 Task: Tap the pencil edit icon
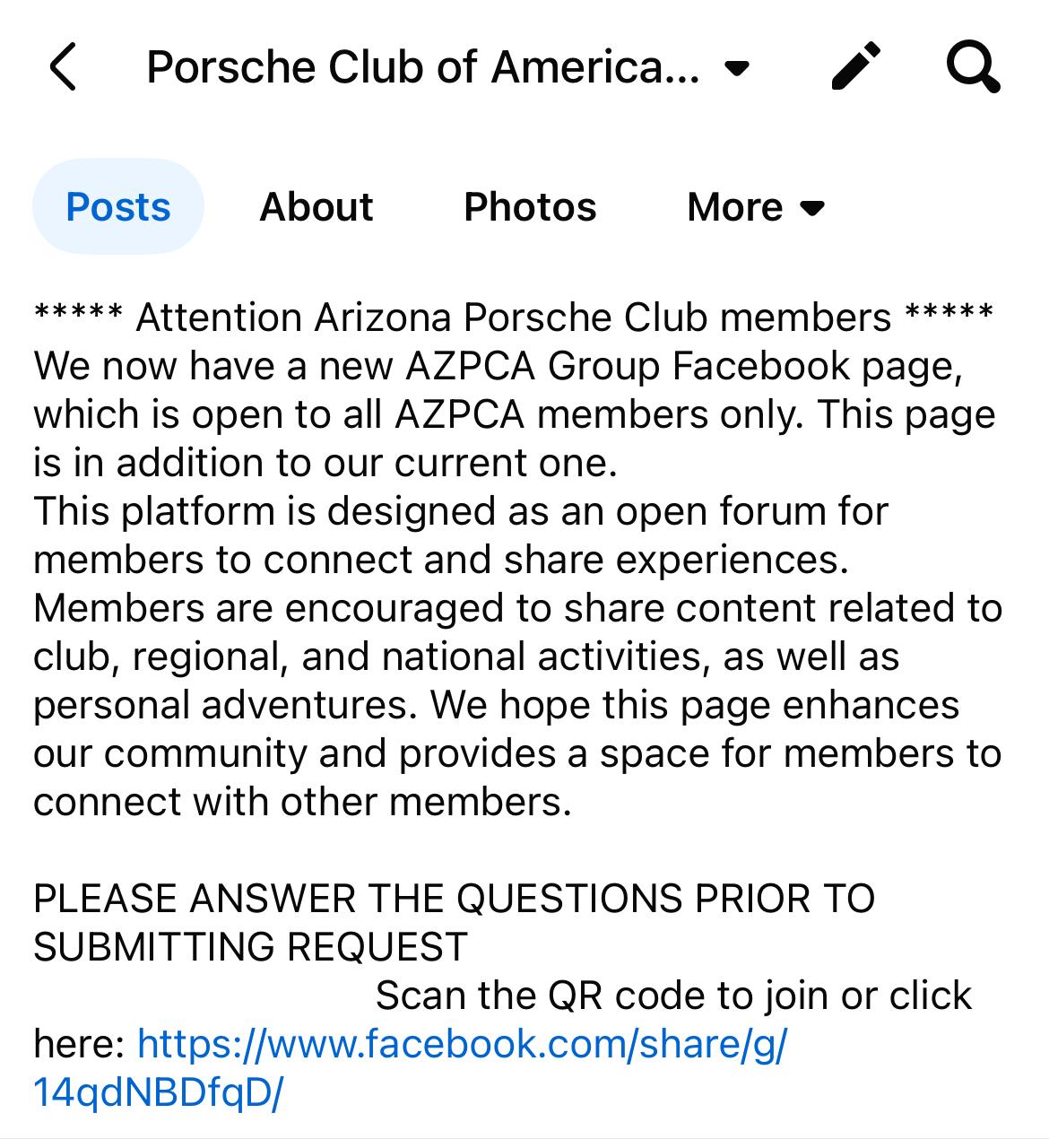click(x=855, y=67)
